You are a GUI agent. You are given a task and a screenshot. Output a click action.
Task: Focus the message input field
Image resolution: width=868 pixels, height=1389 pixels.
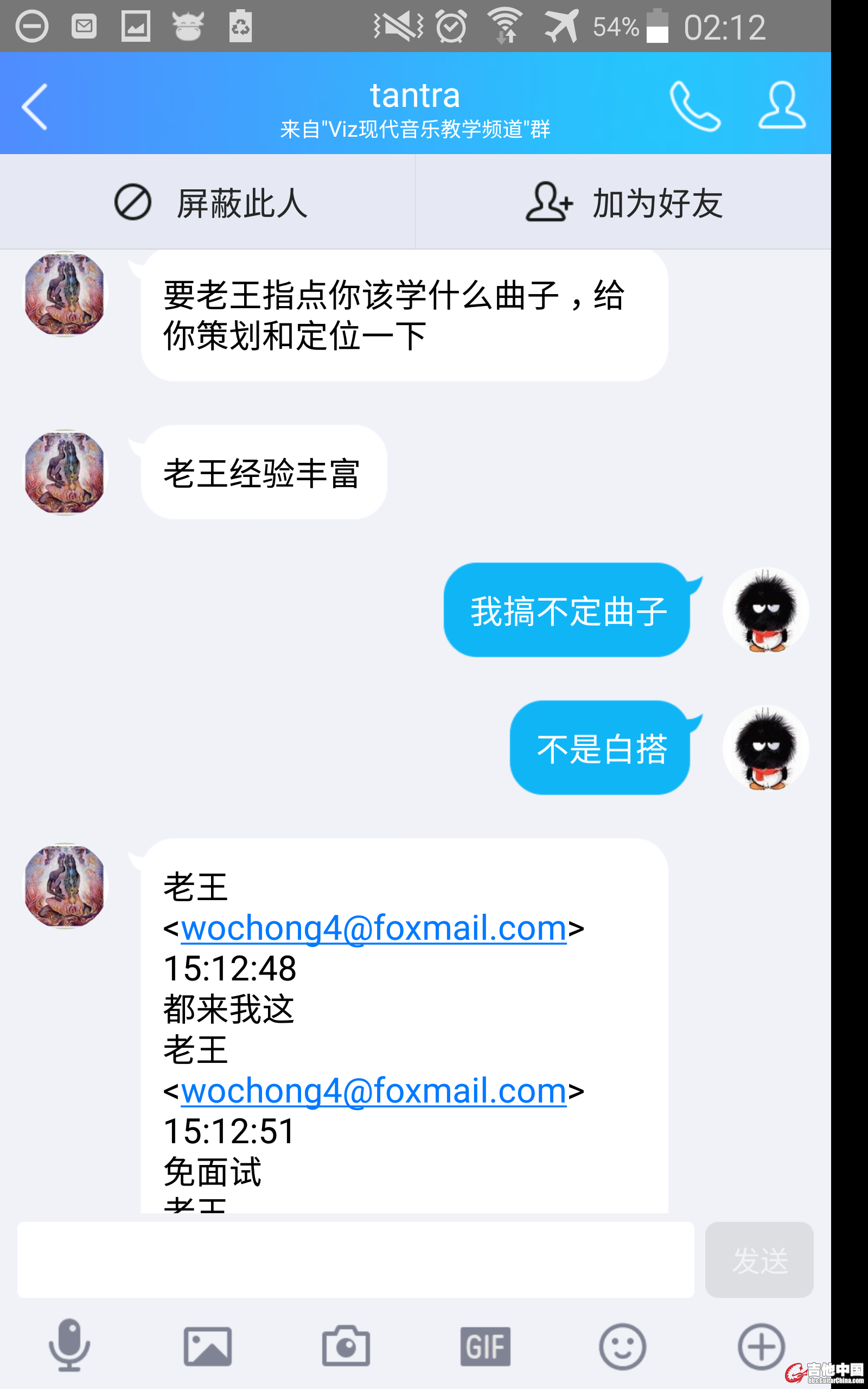(355, 1259)
